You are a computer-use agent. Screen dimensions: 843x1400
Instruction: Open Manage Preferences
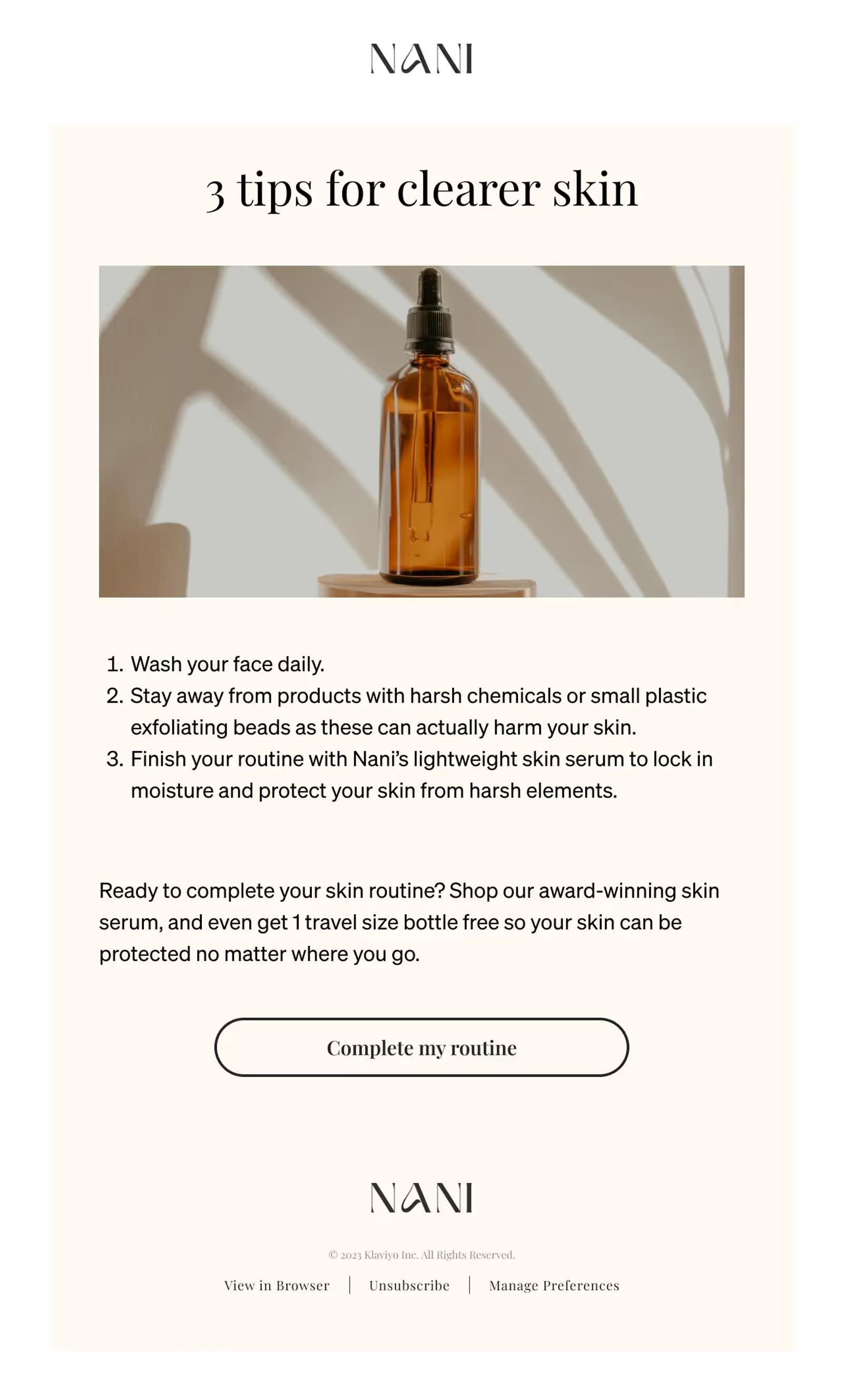(554, 1285)
